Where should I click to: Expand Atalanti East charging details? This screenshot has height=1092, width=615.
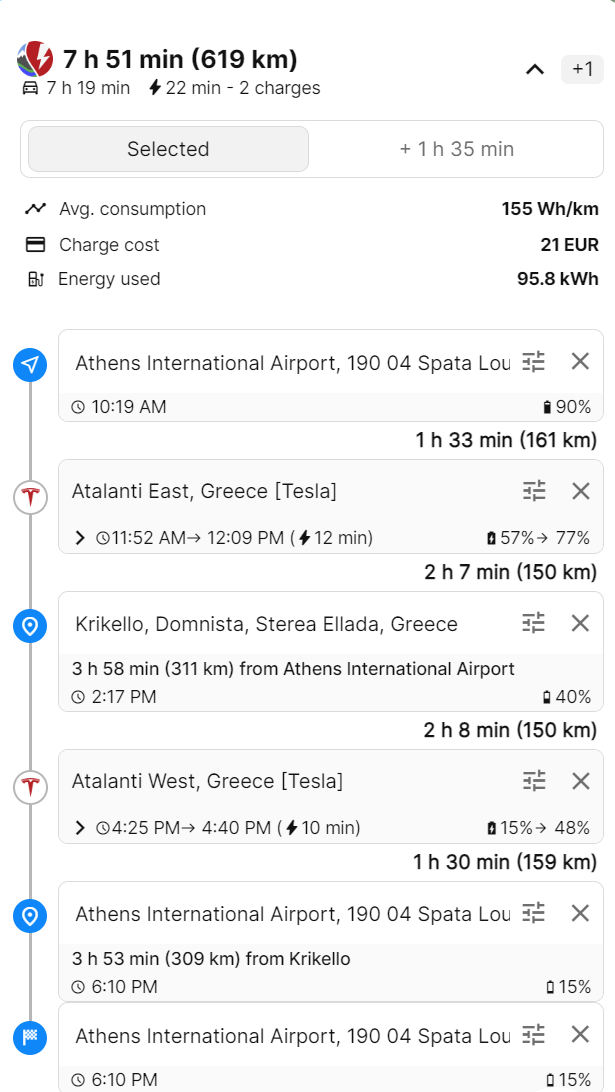click(x=81, y=538)
